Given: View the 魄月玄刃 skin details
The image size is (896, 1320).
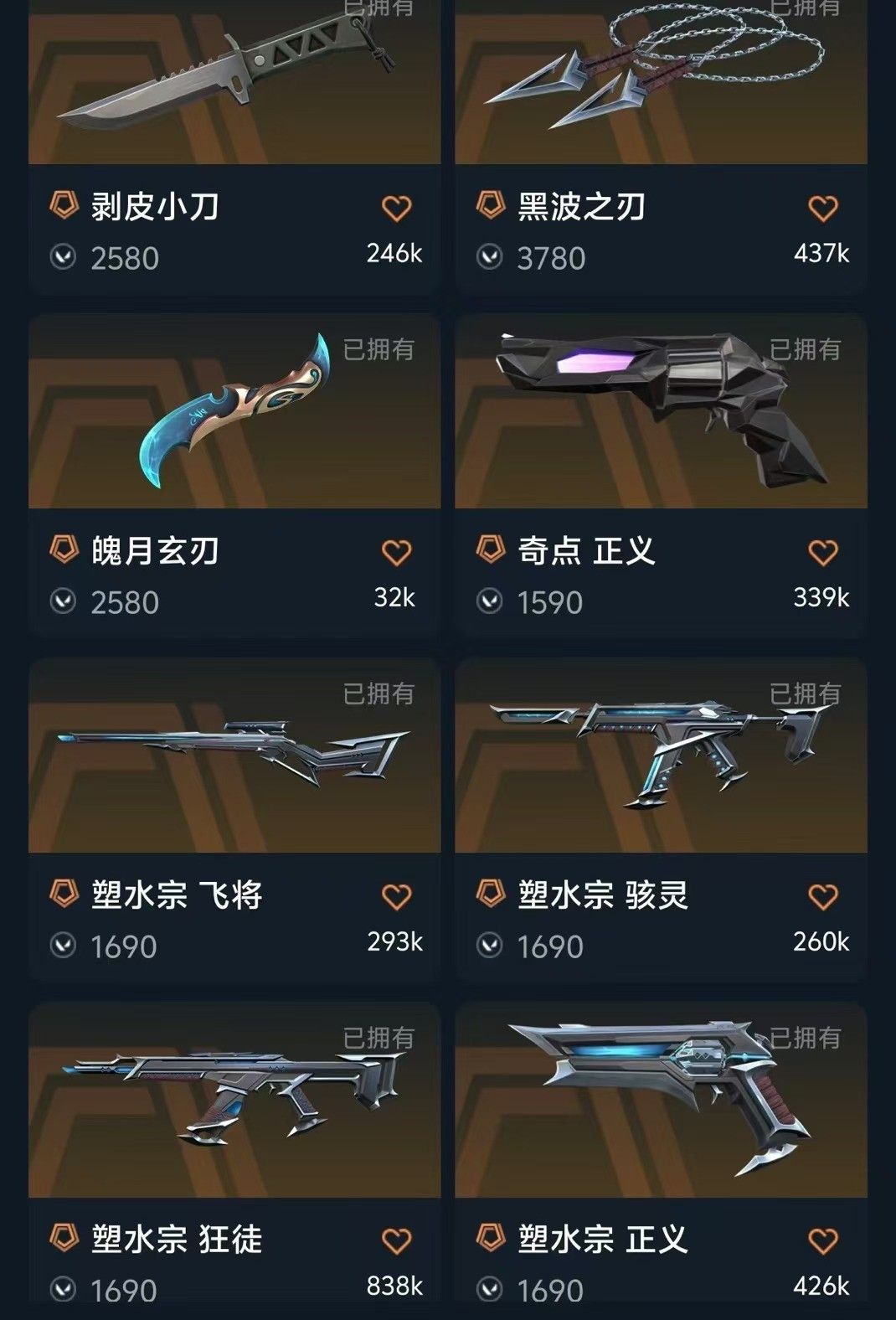Looking at the screenshot, I should click(x=234, y=476).
